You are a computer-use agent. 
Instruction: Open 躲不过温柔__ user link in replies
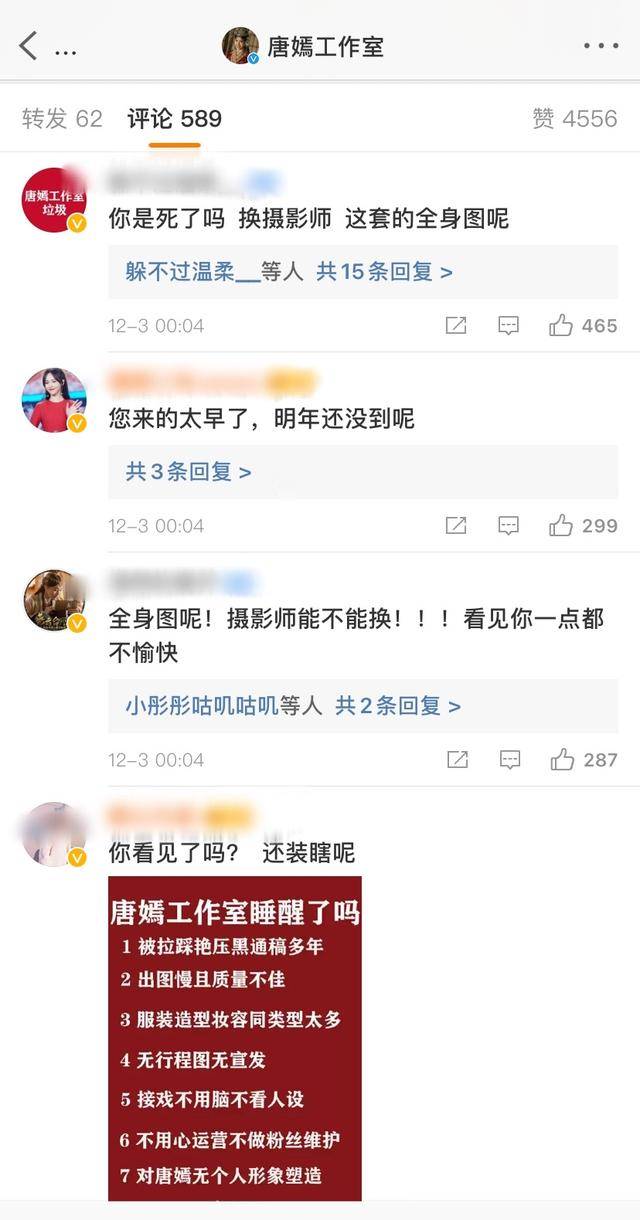(193, 272)
